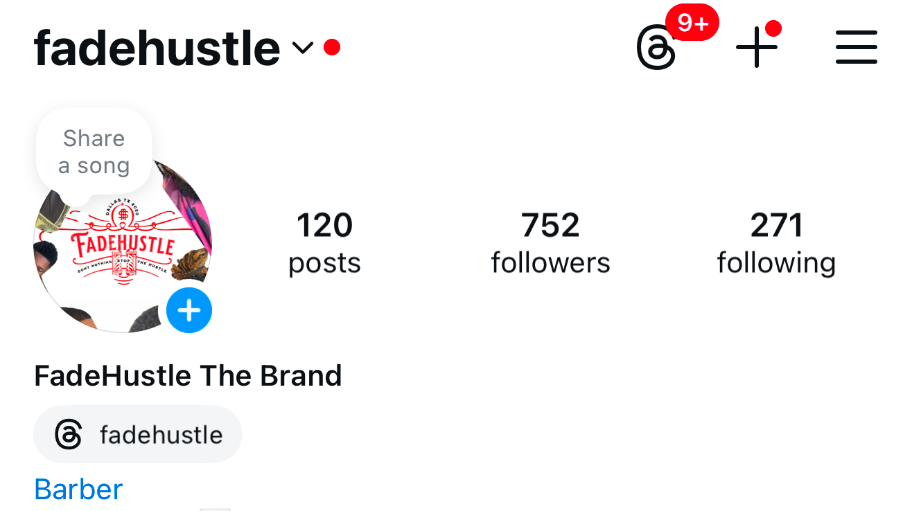Open the 271 following list
This screenshot has height=511, width=912.
coord(776,243)
